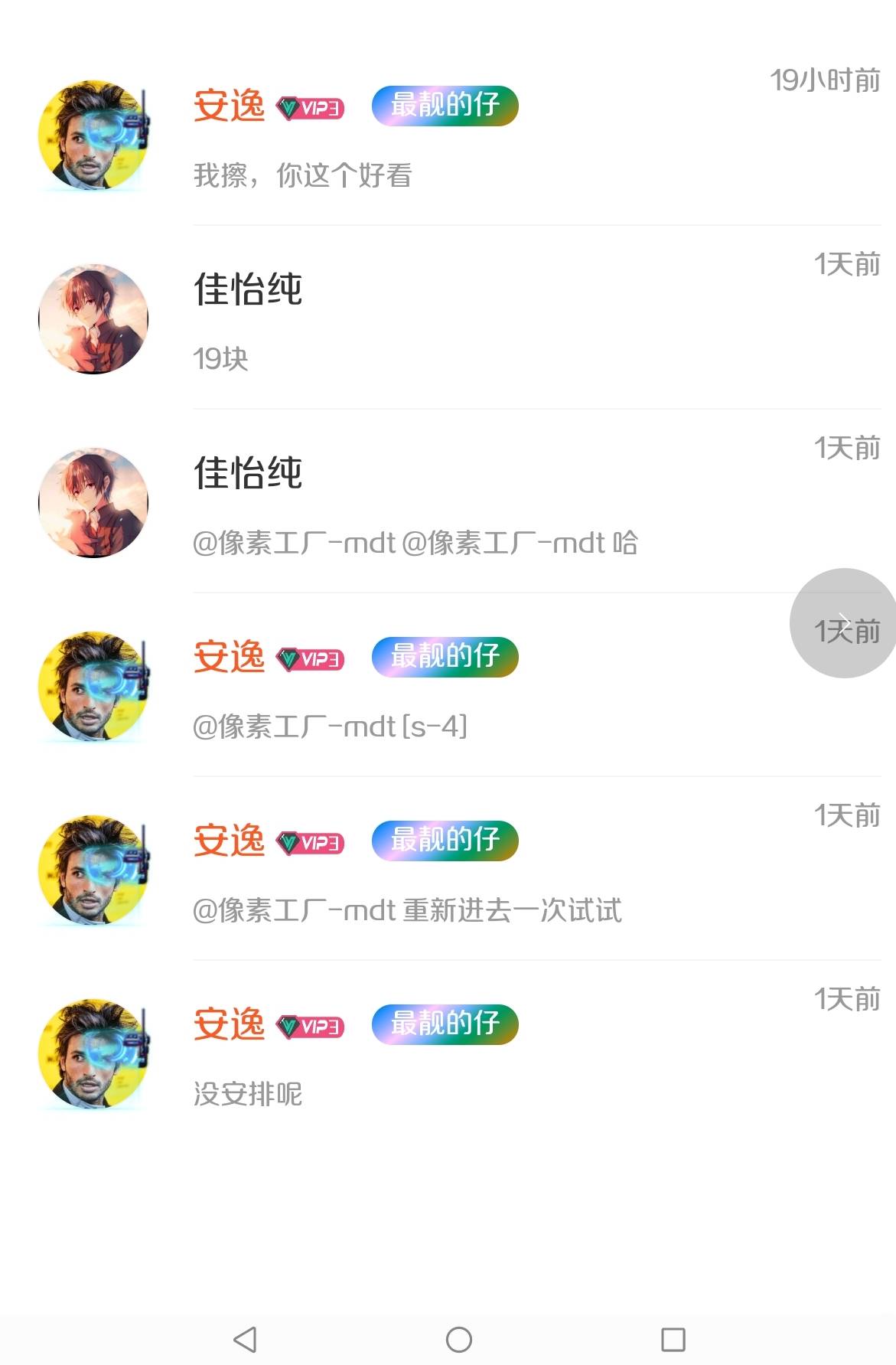Open 安逸's comment "重新进去一次试试"
Viewport: 896px width, 1365px height.
coord(407,911)
